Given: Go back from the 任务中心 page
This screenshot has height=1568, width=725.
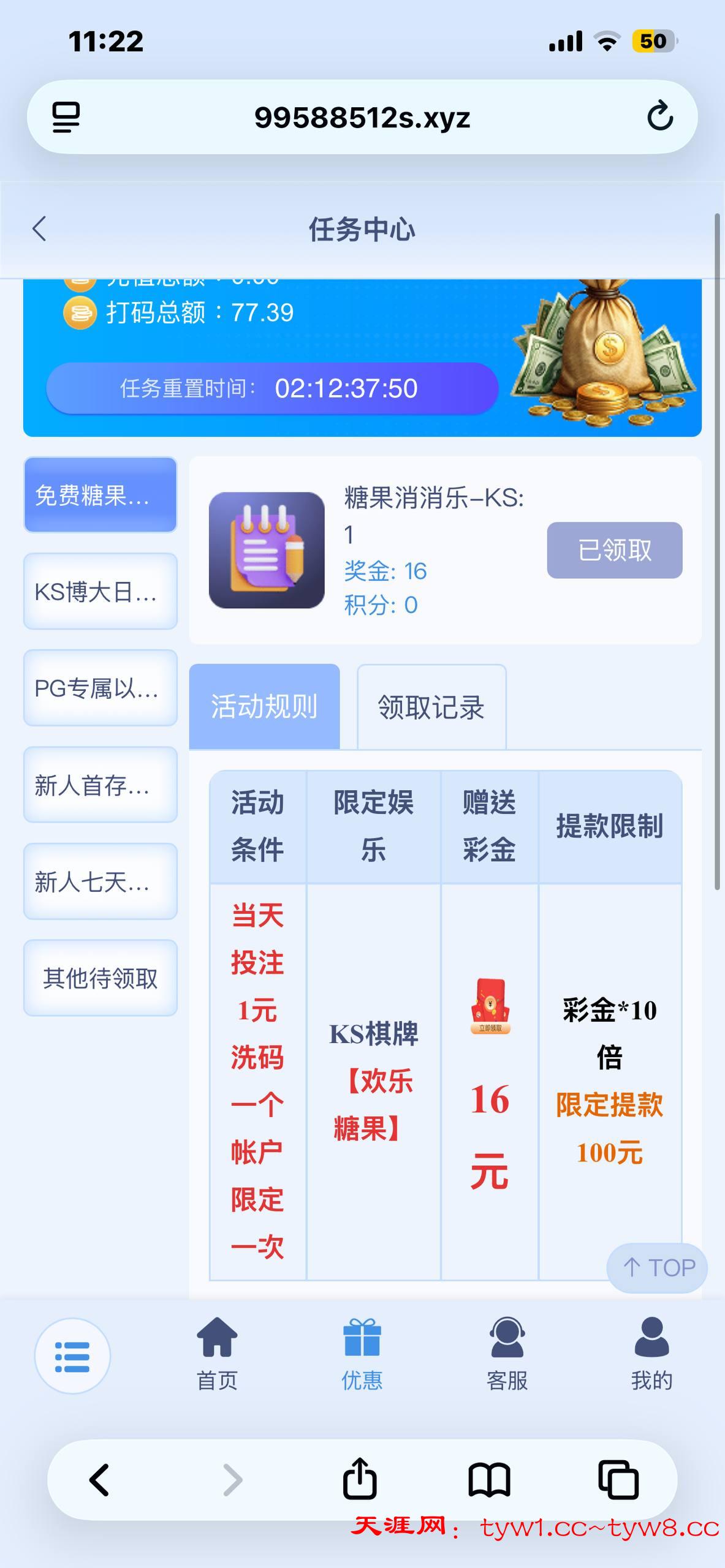Looking at the screenshot, I should tap(40, 229).
